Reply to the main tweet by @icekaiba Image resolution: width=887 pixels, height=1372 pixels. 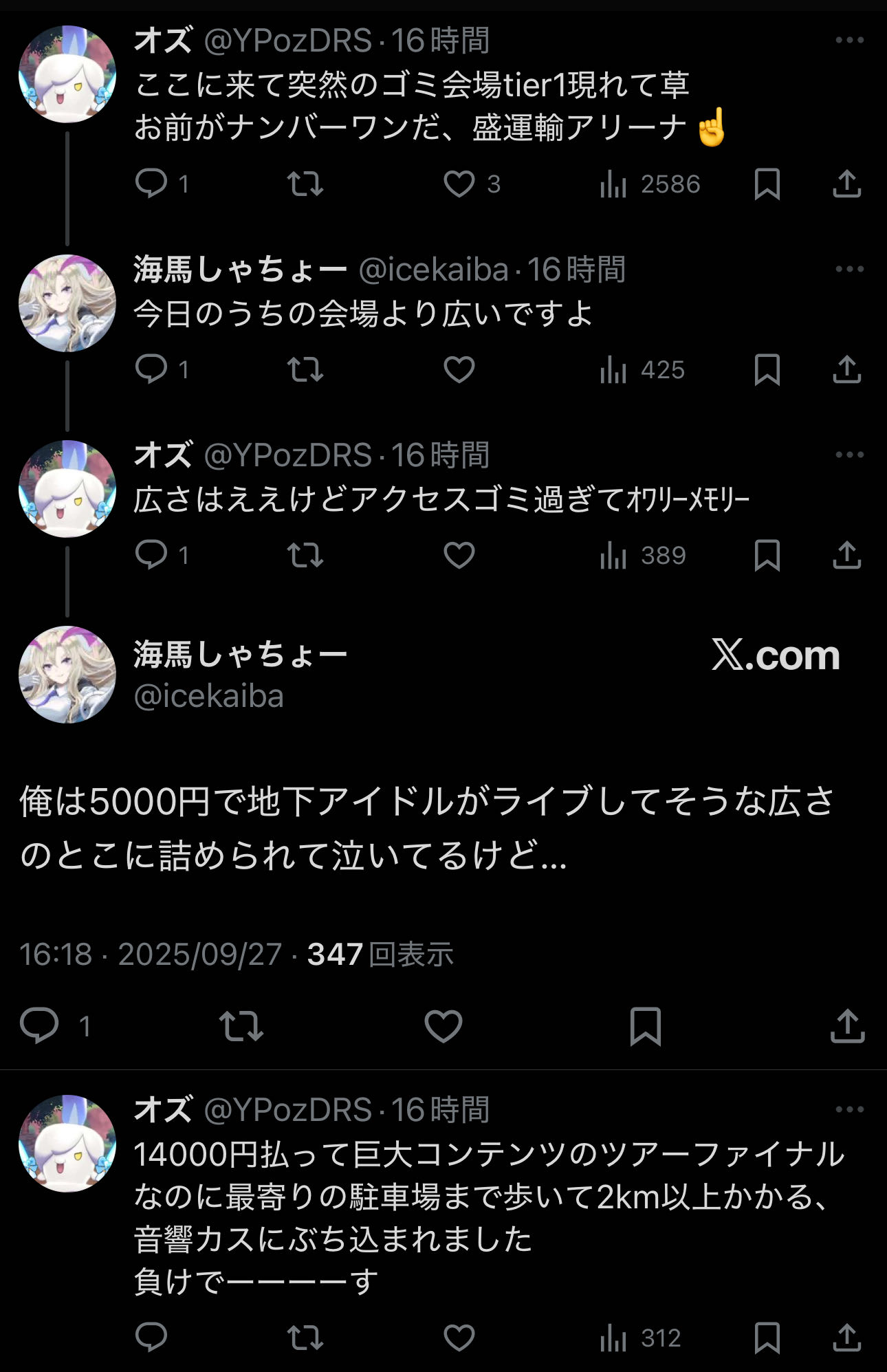(39, 1027)
